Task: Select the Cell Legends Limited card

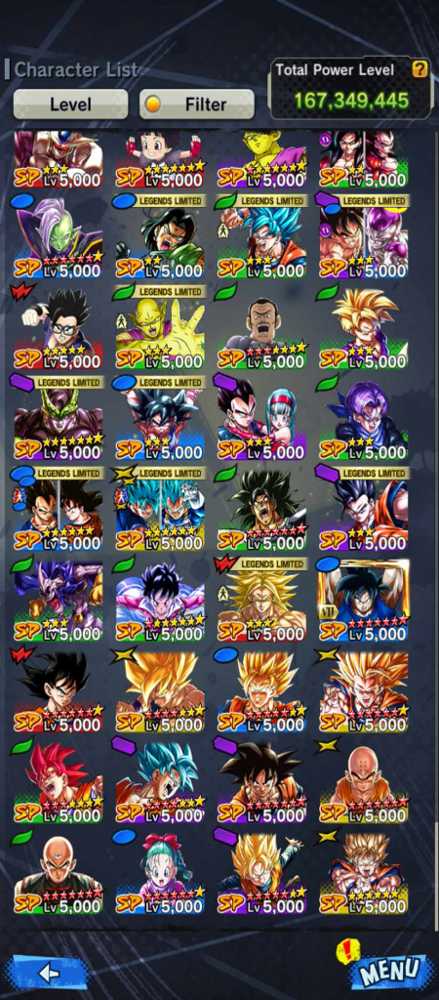Action: tap(58, 419)
